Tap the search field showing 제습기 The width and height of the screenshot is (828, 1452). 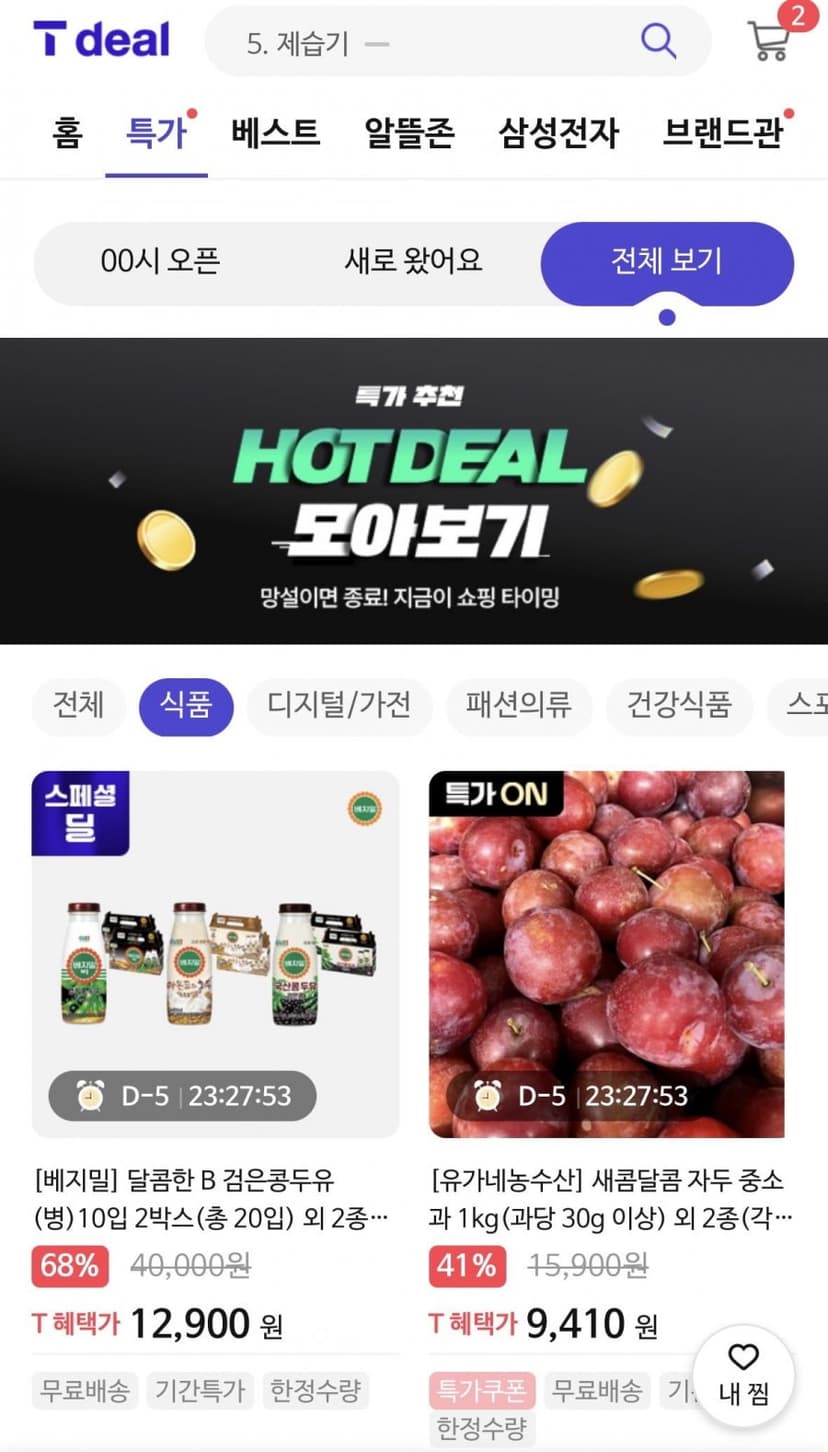pos(458,41)
